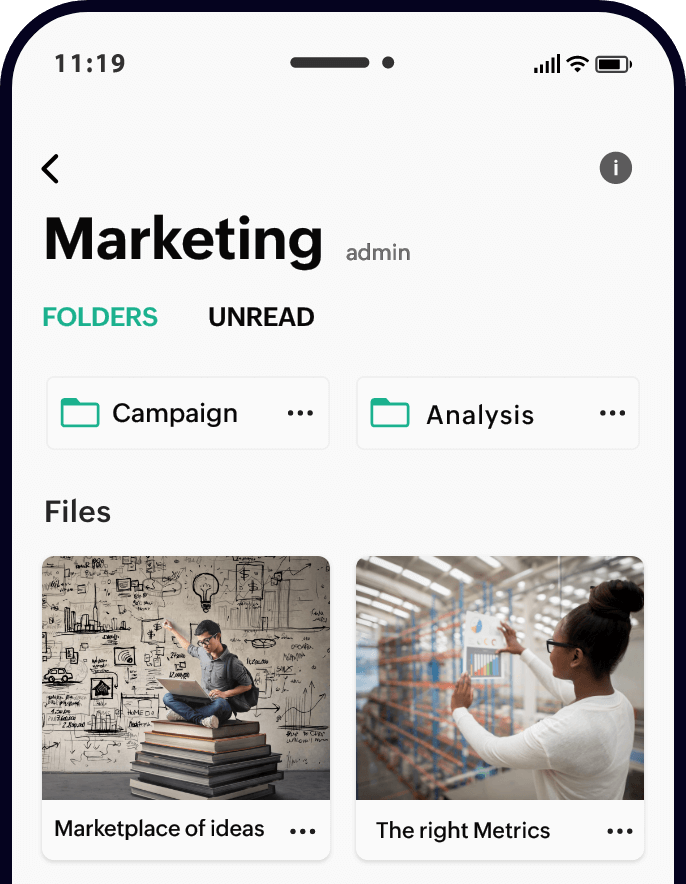Open more options for Campaign folder

pyautogui.click(x=300, y=413)
